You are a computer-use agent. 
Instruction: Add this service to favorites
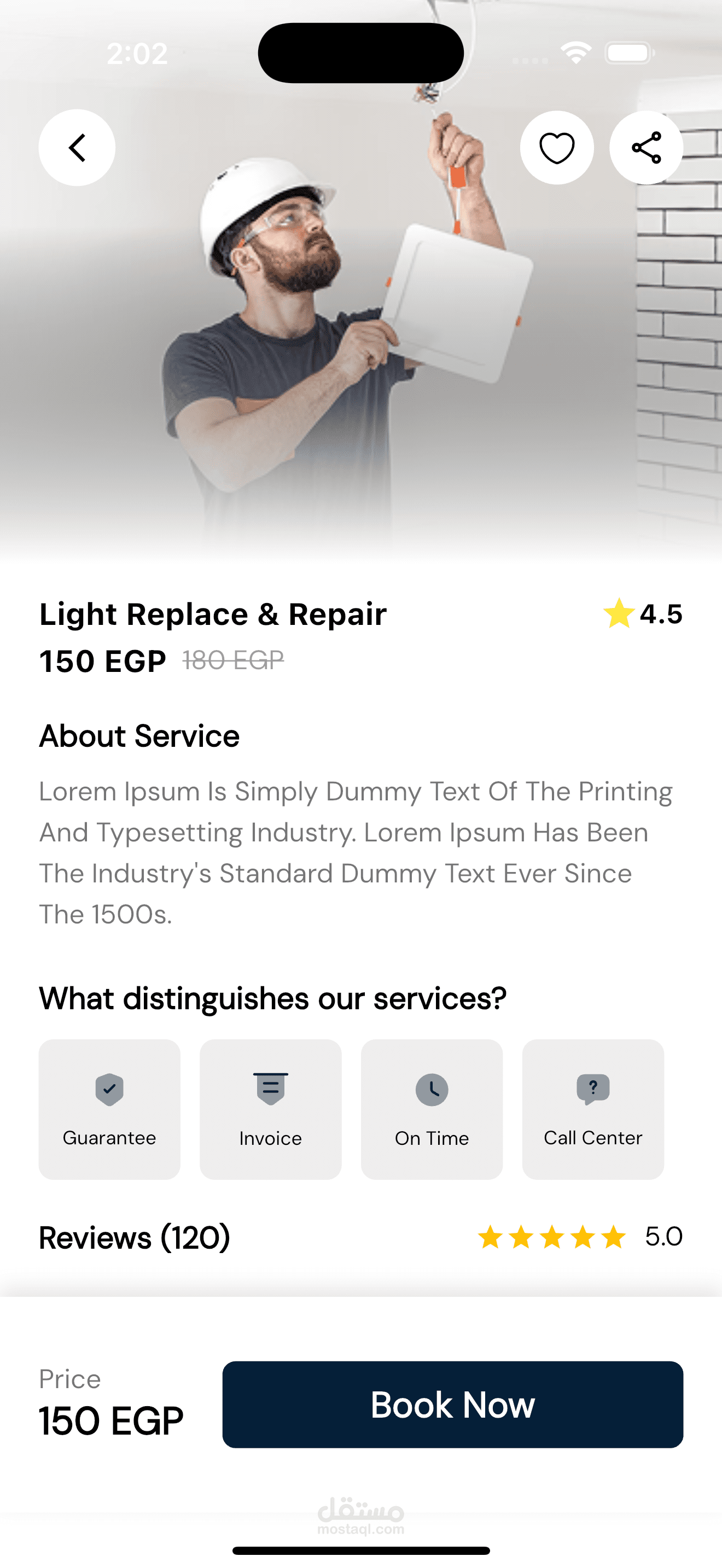click(556, 148)
